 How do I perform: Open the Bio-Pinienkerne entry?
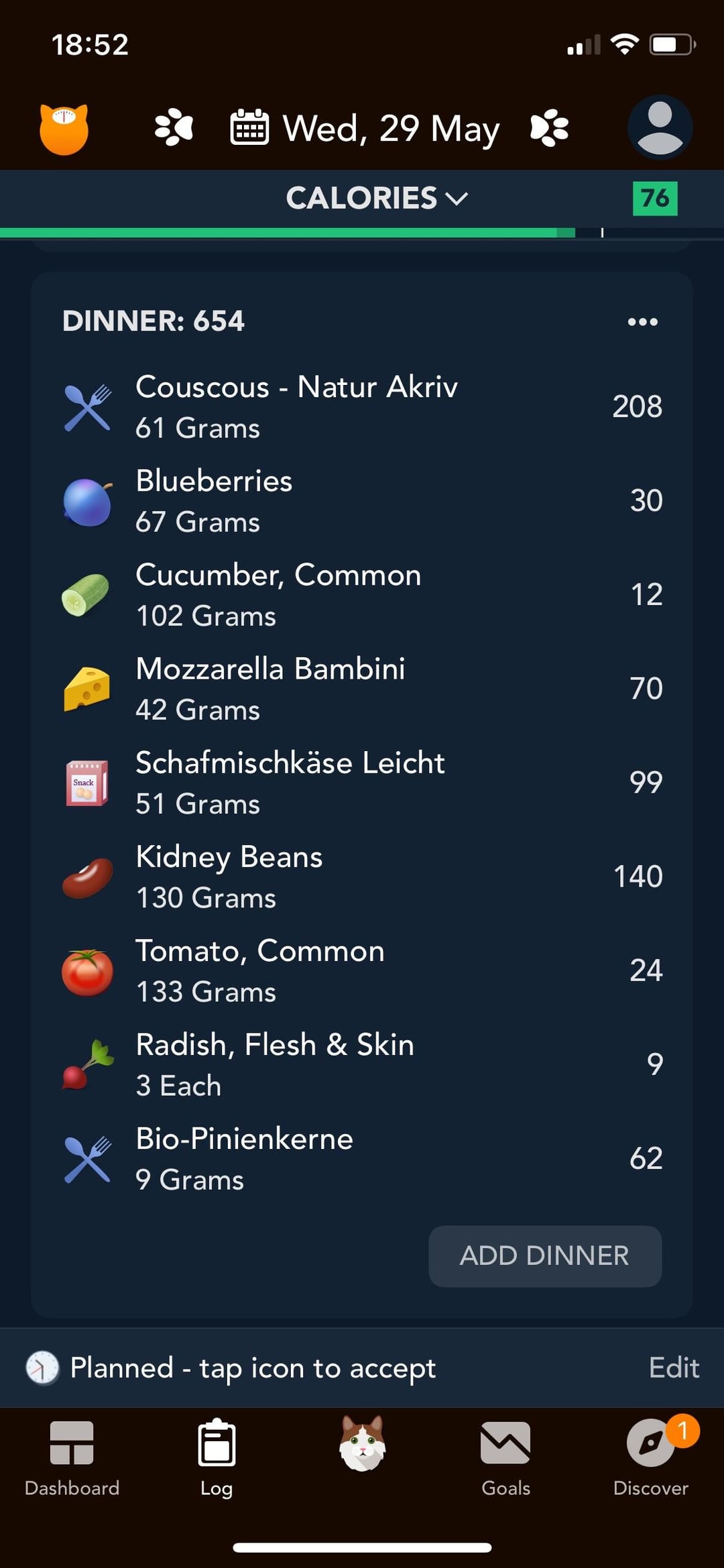coord(362,1158)
